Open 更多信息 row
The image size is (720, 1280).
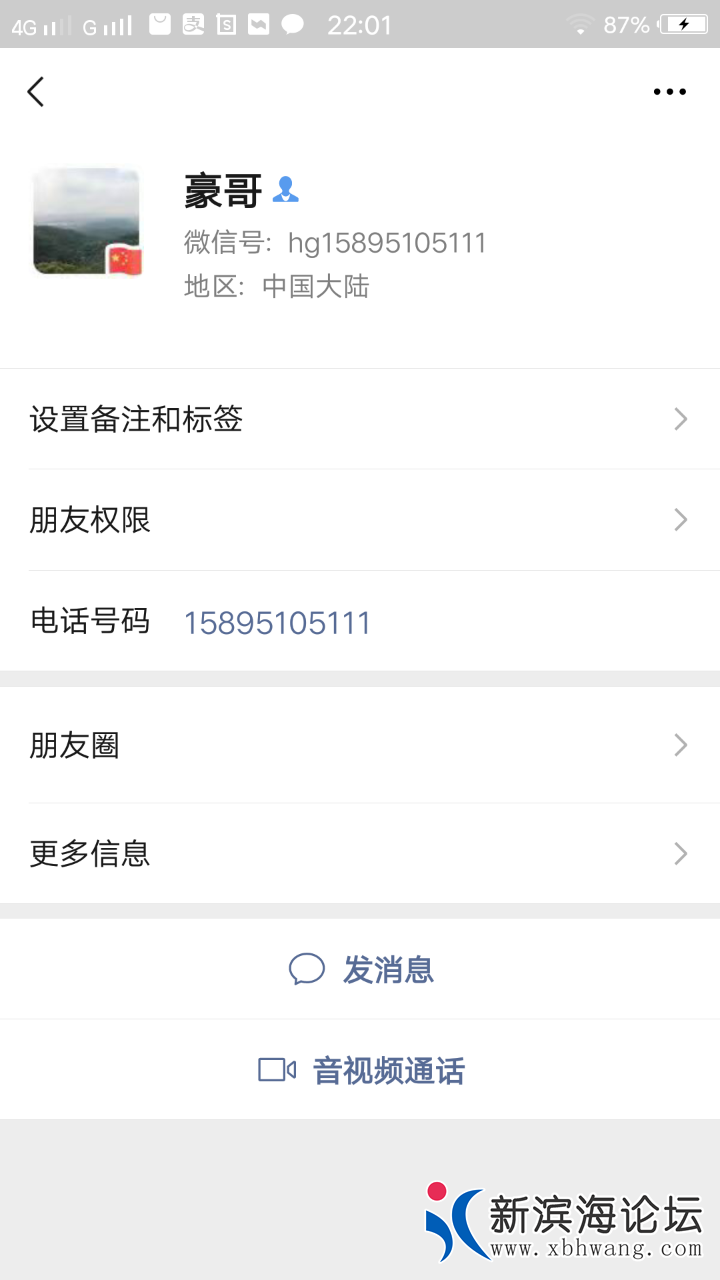click(360, 853)
